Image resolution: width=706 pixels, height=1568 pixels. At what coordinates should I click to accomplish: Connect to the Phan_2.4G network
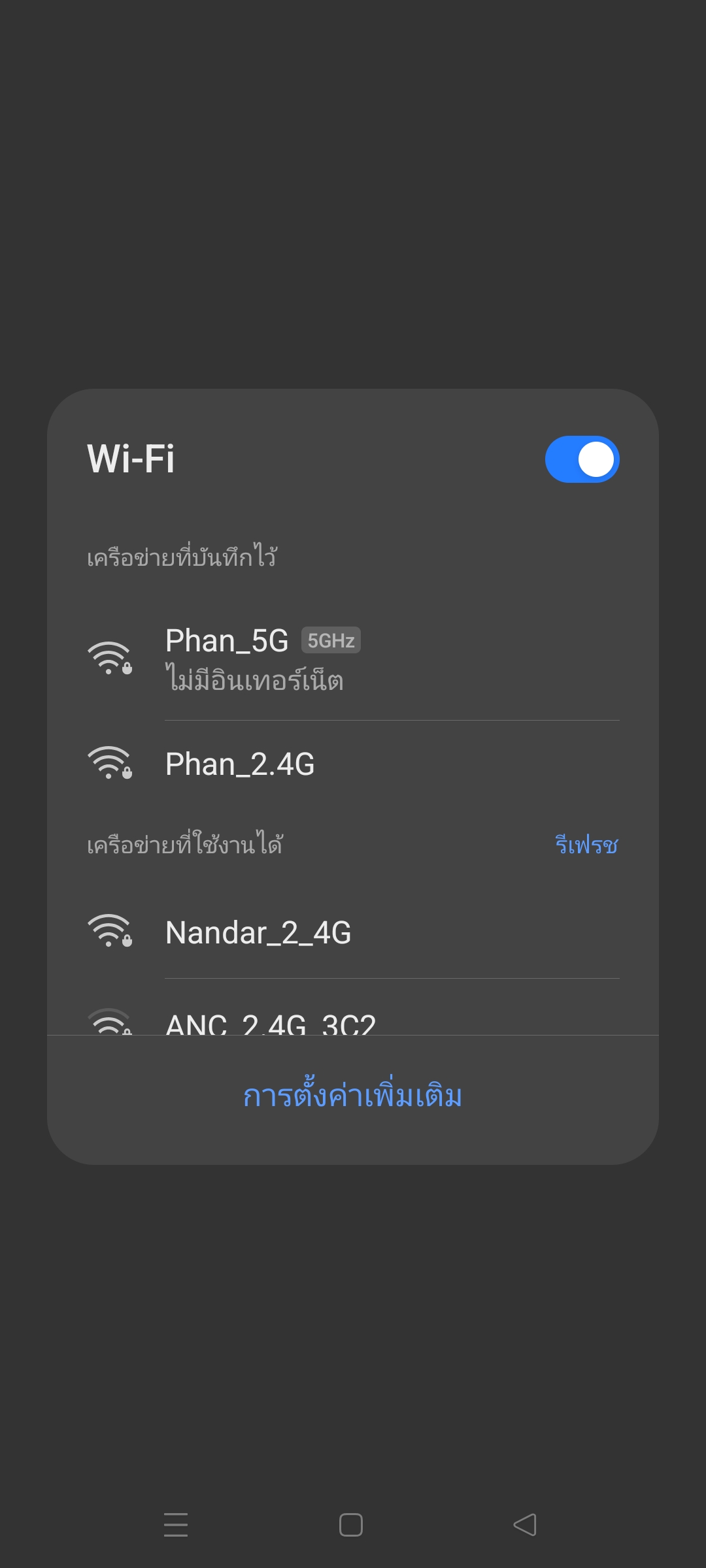coord(353,764)
